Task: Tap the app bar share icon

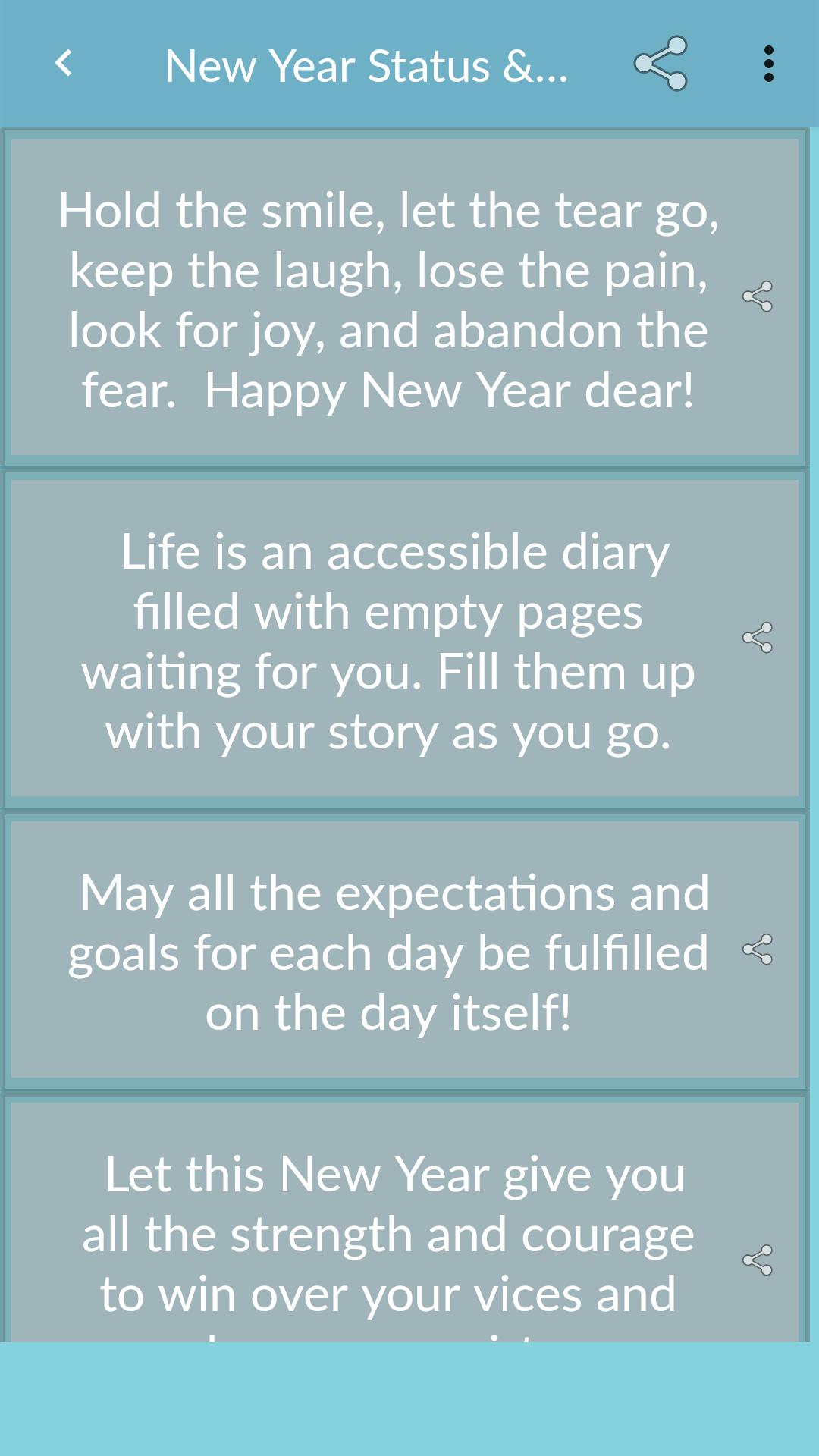Action: (661, 64)
